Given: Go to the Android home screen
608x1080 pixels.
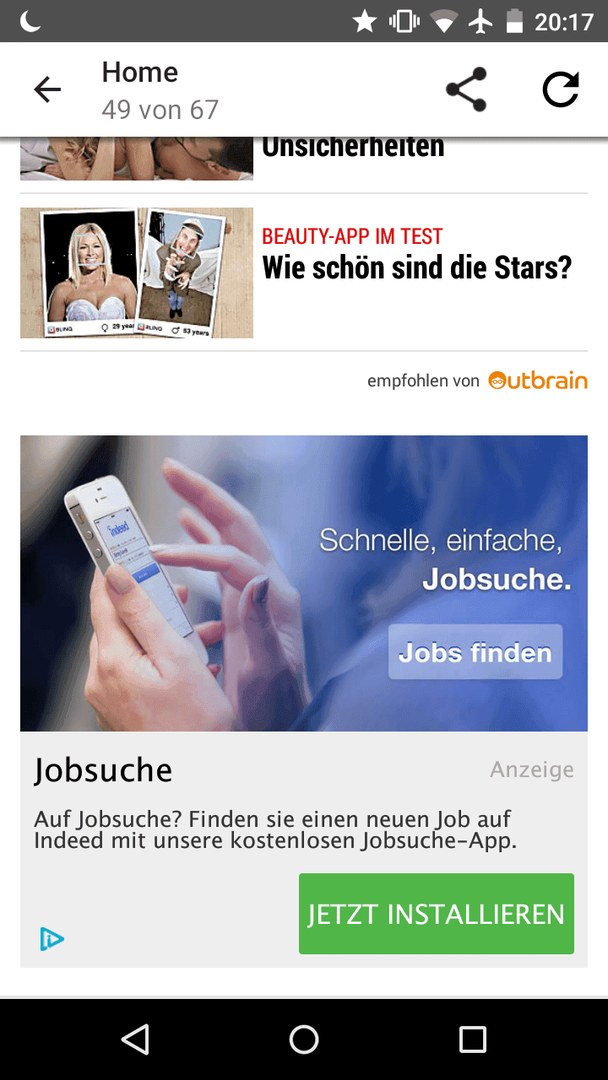Looking at the screenshot, I should (x=304, y=1039).
